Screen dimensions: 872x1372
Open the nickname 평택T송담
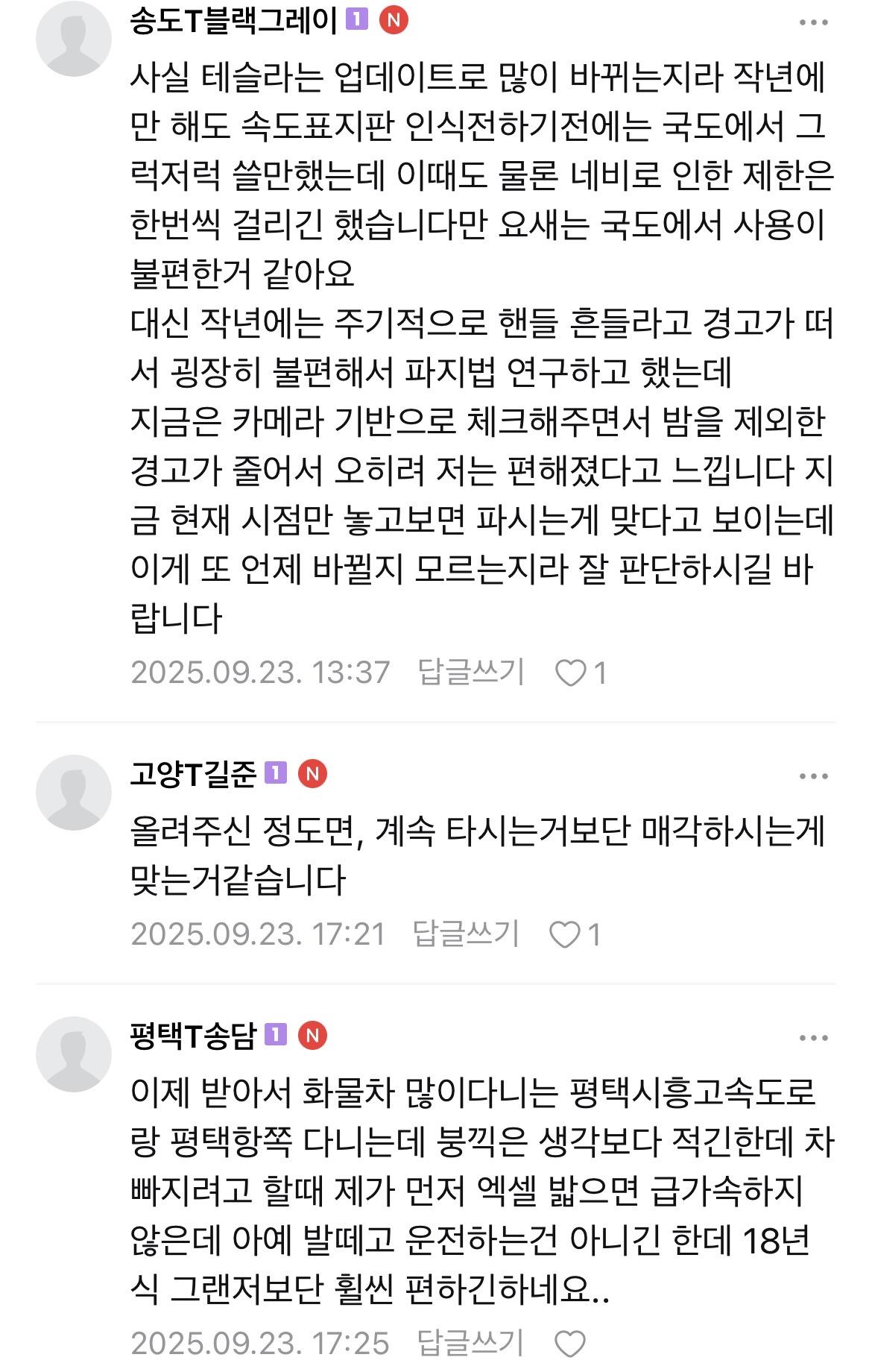(x=193, y=1035)
